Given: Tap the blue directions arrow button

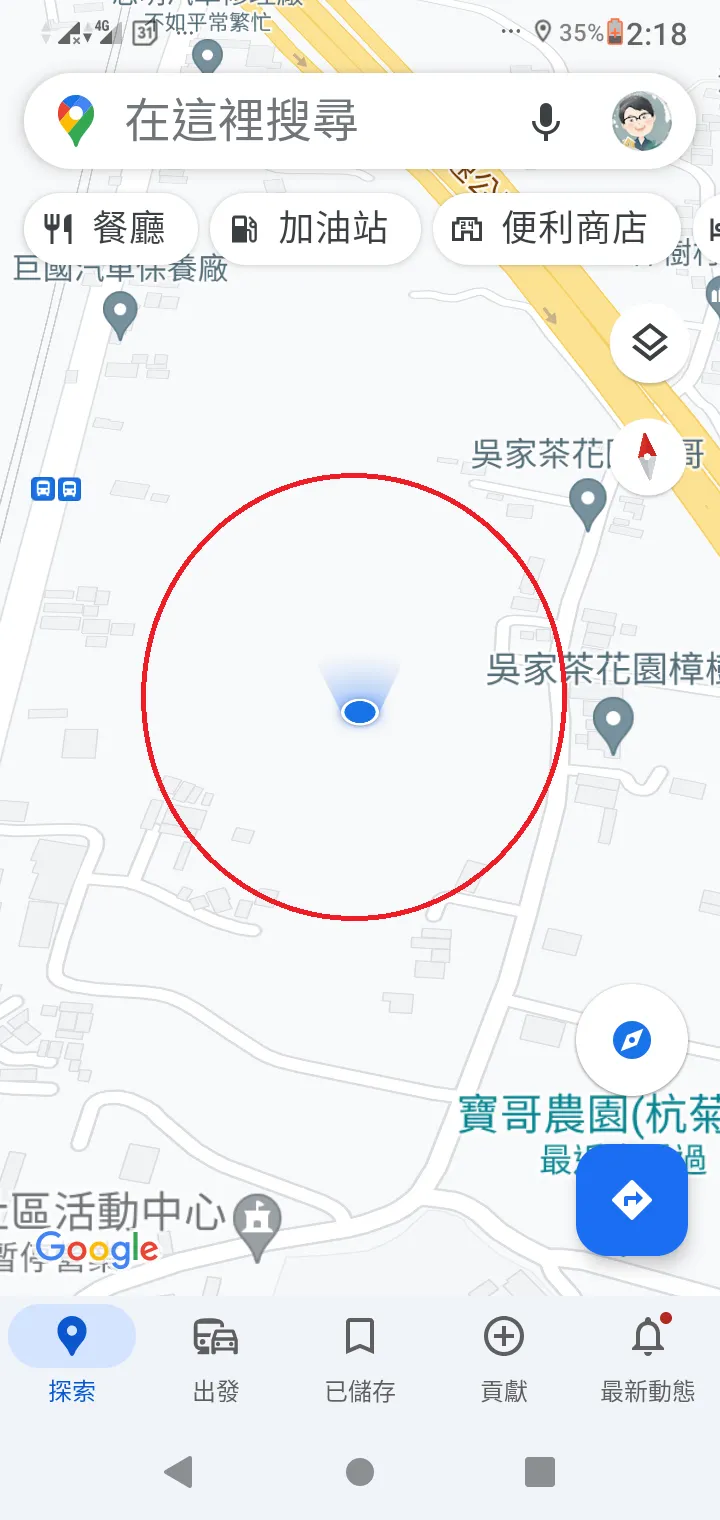Looking at the screenshot, I should click(x=631, y=1200).
